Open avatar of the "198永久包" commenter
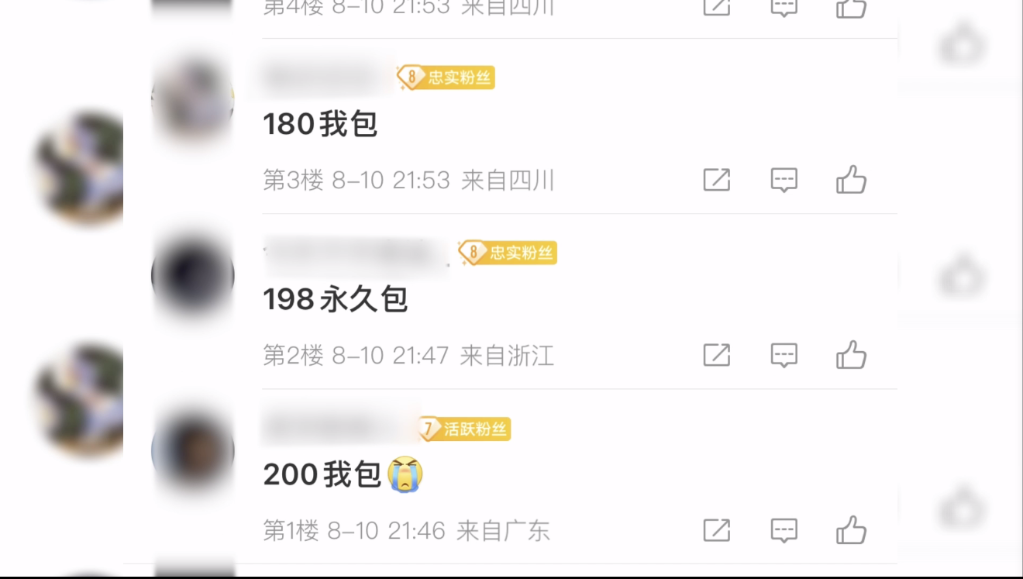1023x579 pixels. pyautogui.click(x=193, y=275)
